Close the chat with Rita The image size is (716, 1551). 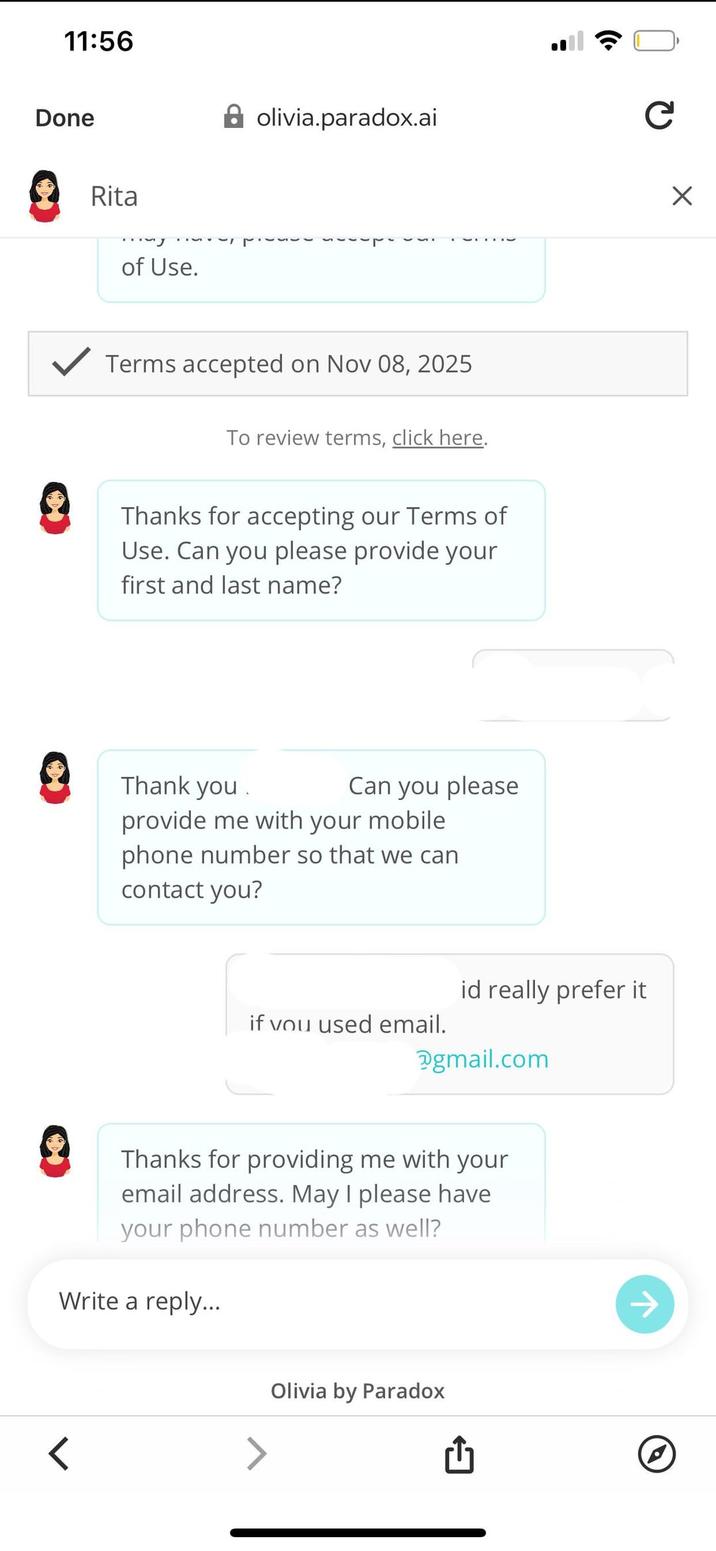click(682, 196)
